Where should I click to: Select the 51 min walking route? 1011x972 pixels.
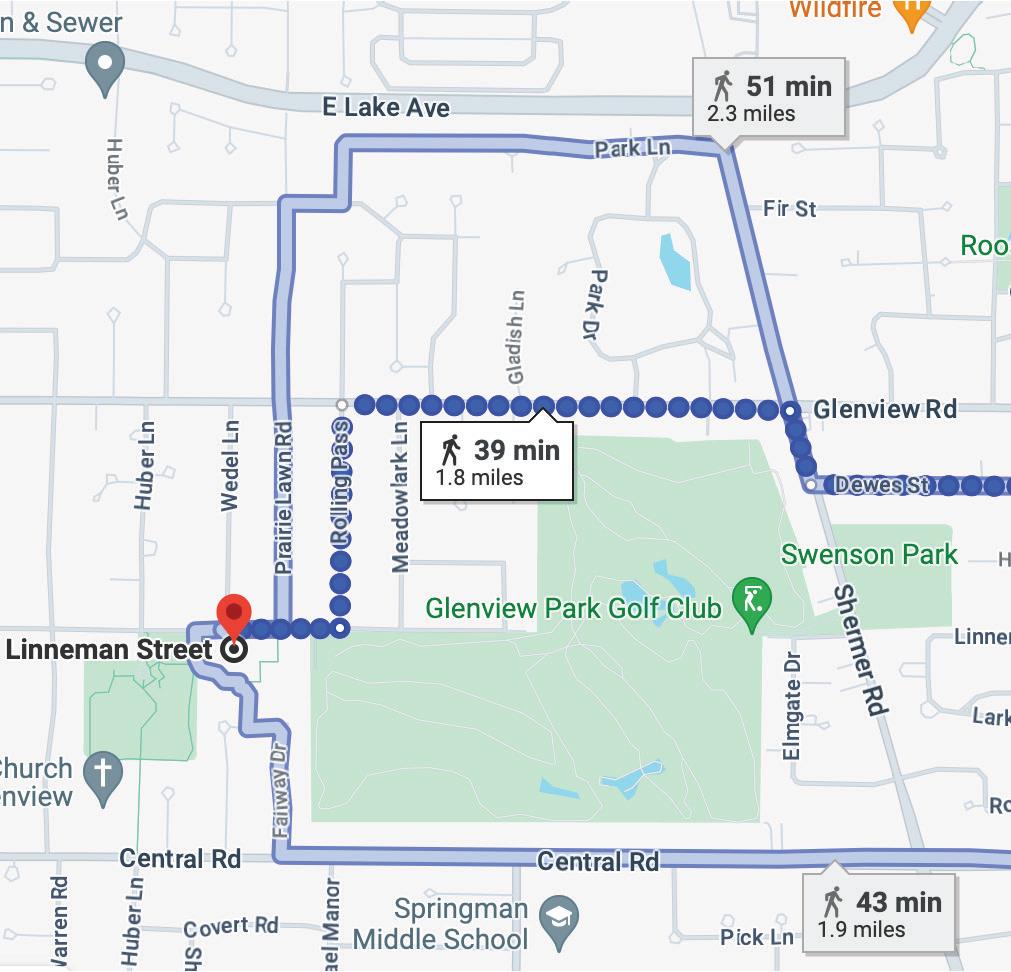771,97
